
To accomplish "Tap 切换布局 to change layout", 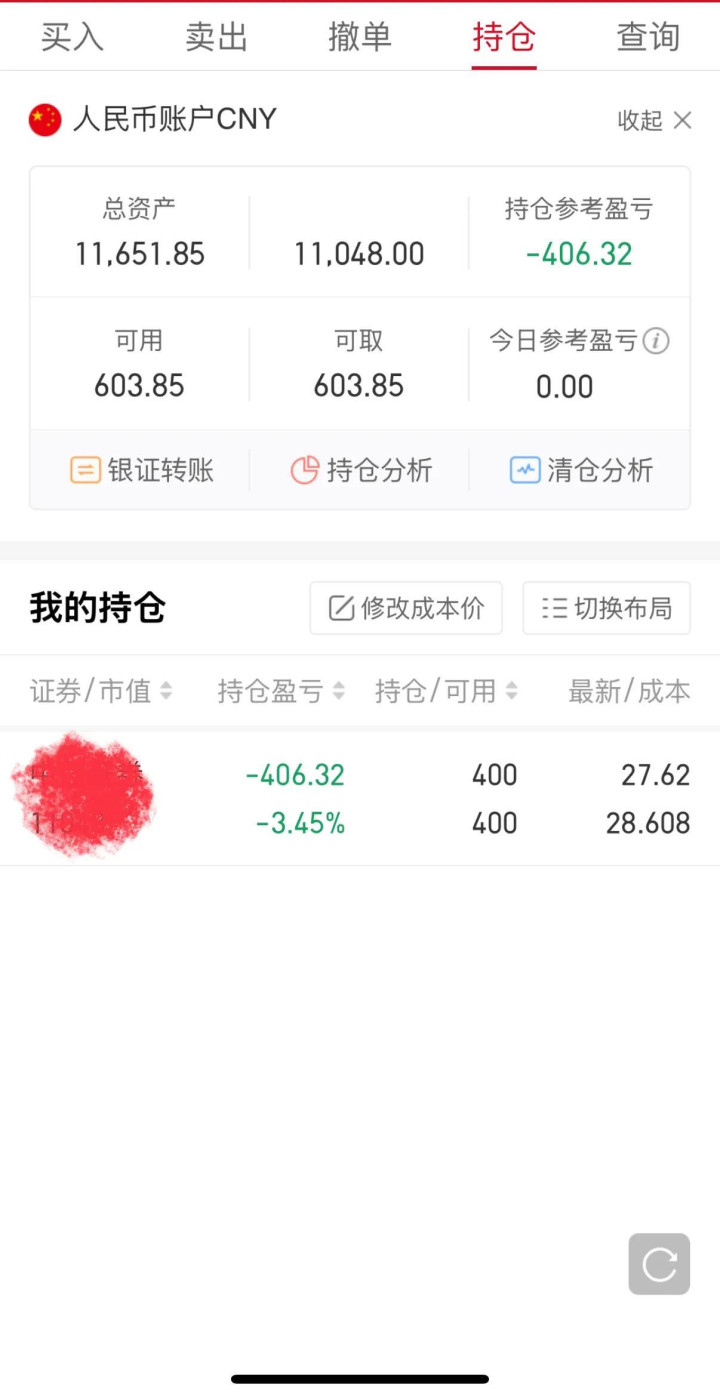I will click(x=606, y=608).
